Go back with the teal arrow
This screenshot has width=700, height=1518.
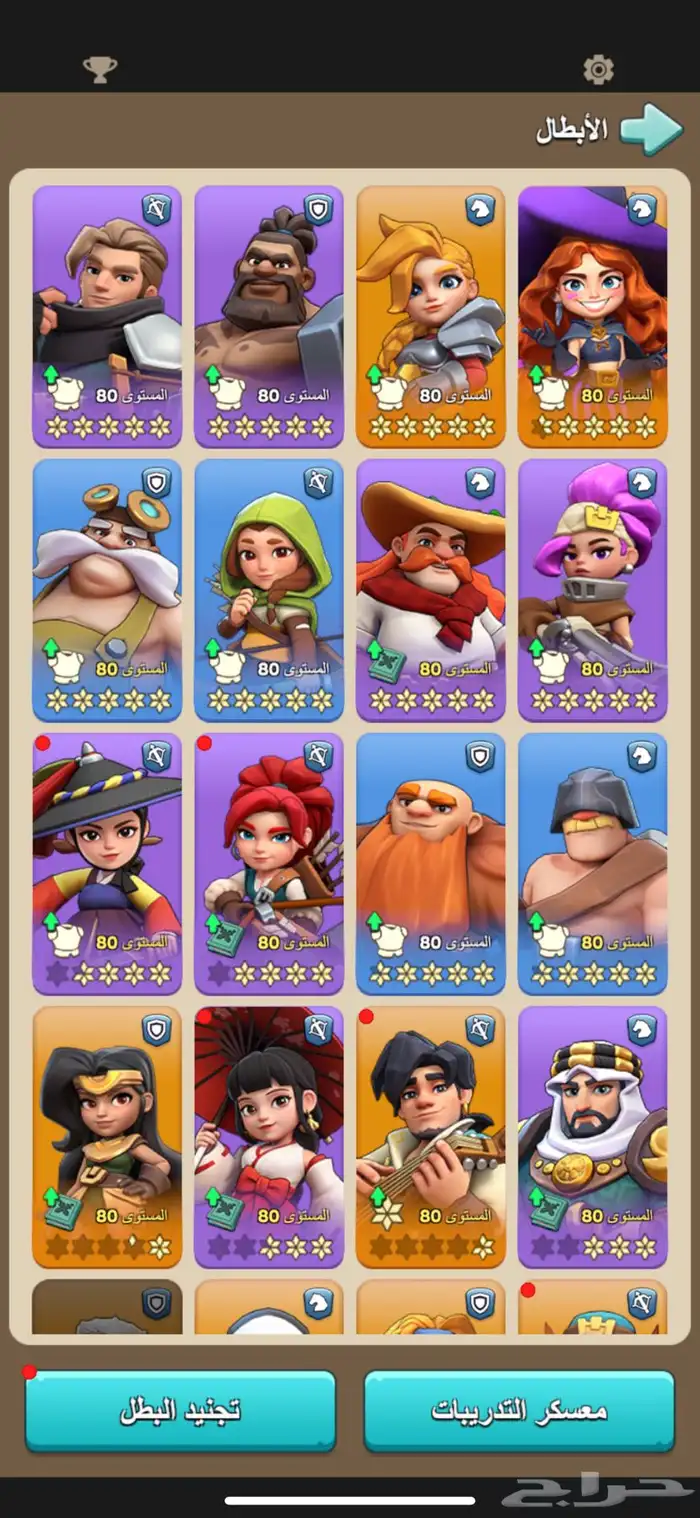[651, 130]
